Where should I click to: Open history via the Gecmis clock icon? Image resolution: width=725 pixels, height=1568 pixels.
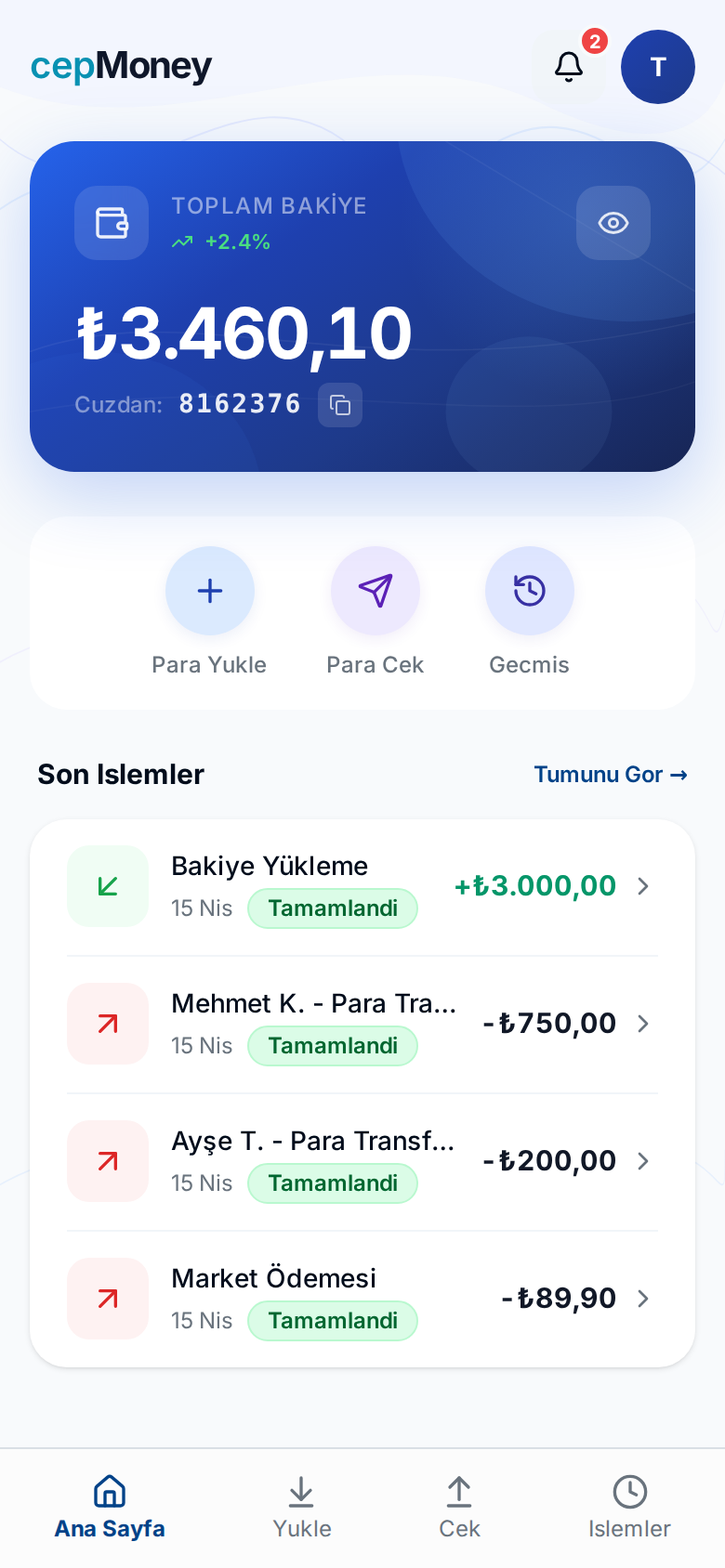coord(529,591)
